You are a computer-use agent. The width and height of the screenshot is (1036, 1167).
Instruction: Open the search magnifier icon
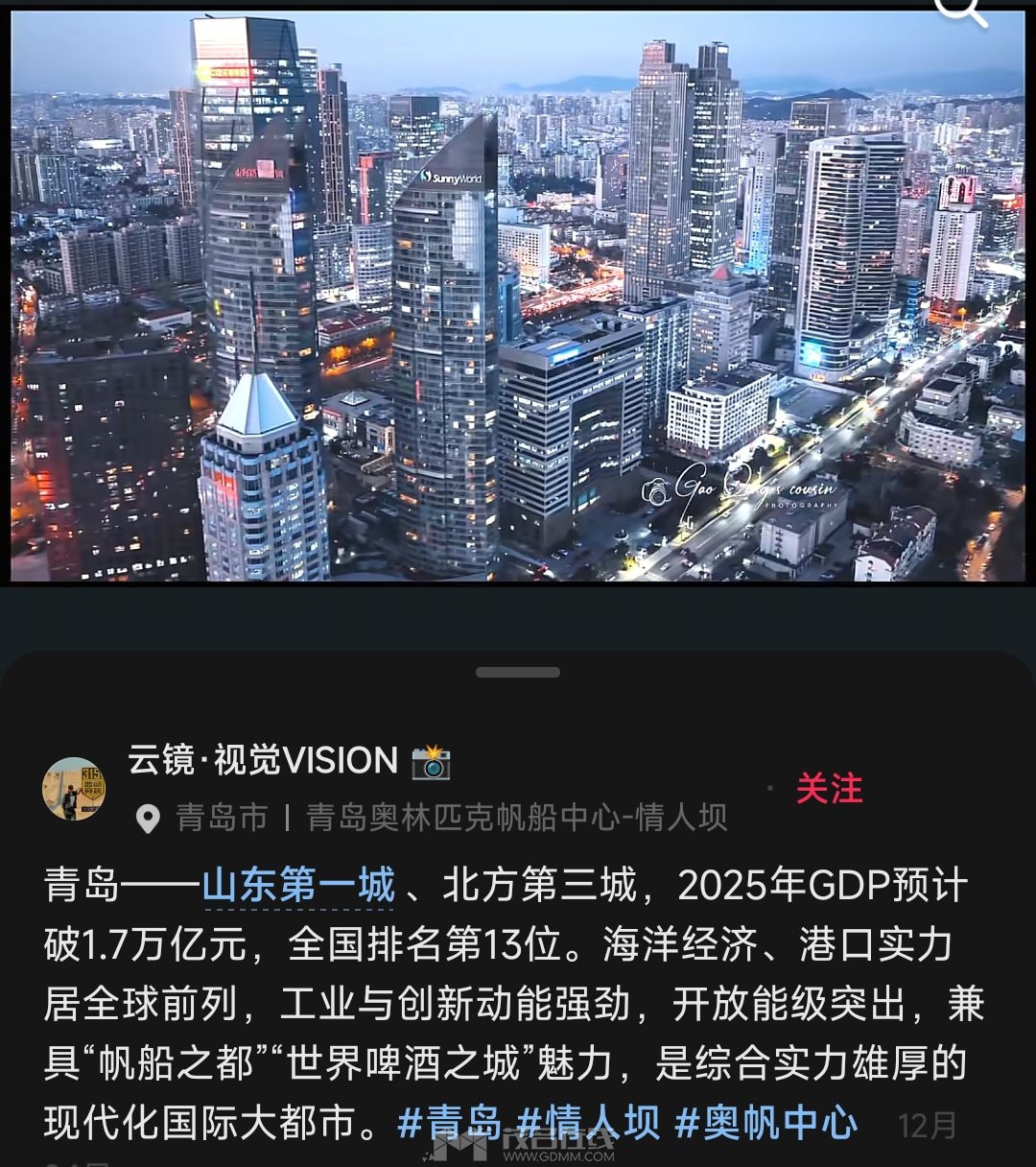pyautogui.click(x=960, y=10)
